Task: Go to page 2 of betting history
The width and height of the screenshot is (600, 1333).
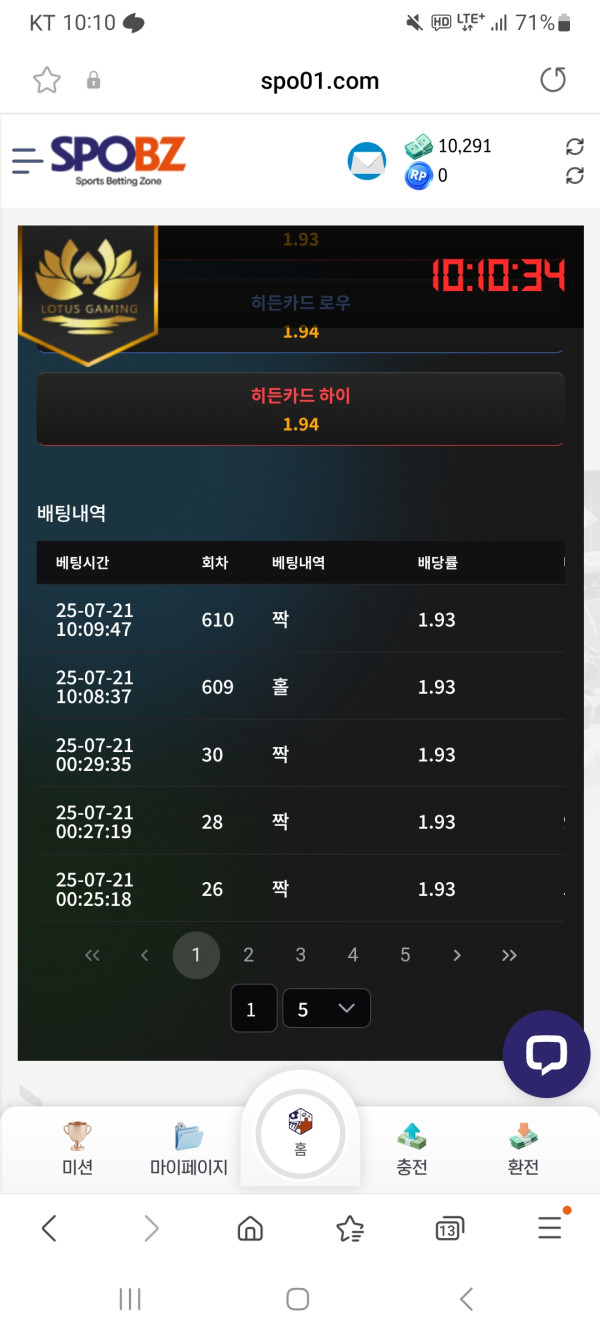Action: [x=248, y=955]
